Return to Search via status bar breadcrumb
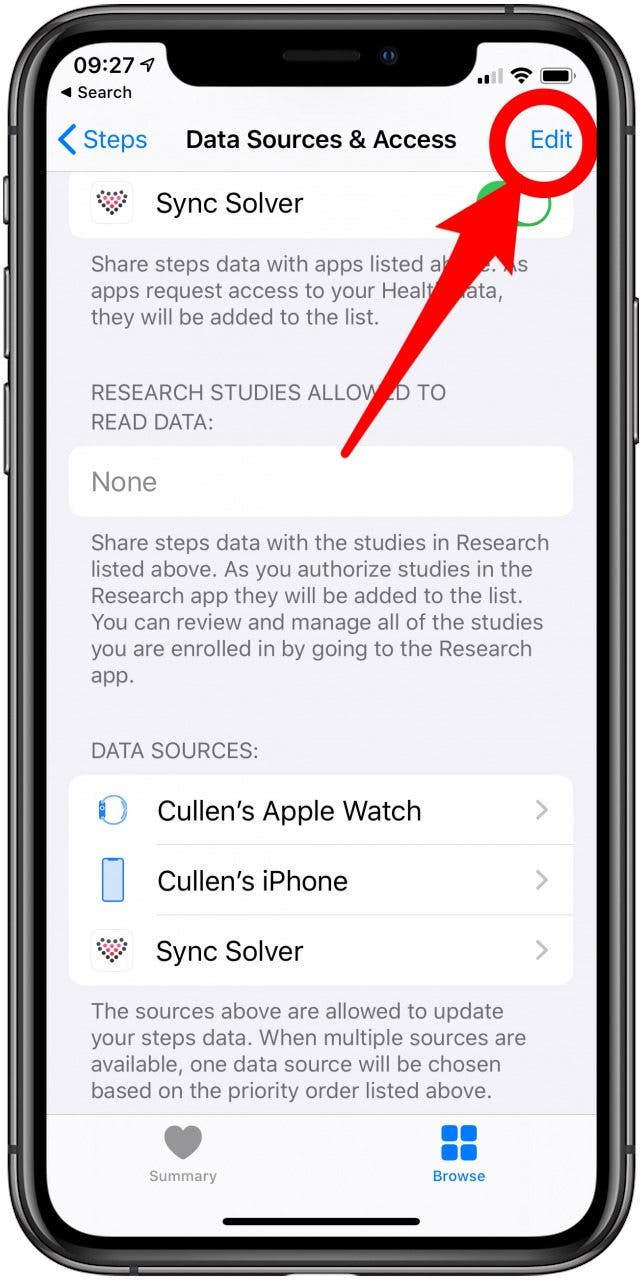The image size is (642, 1280). tap(96, 92)
